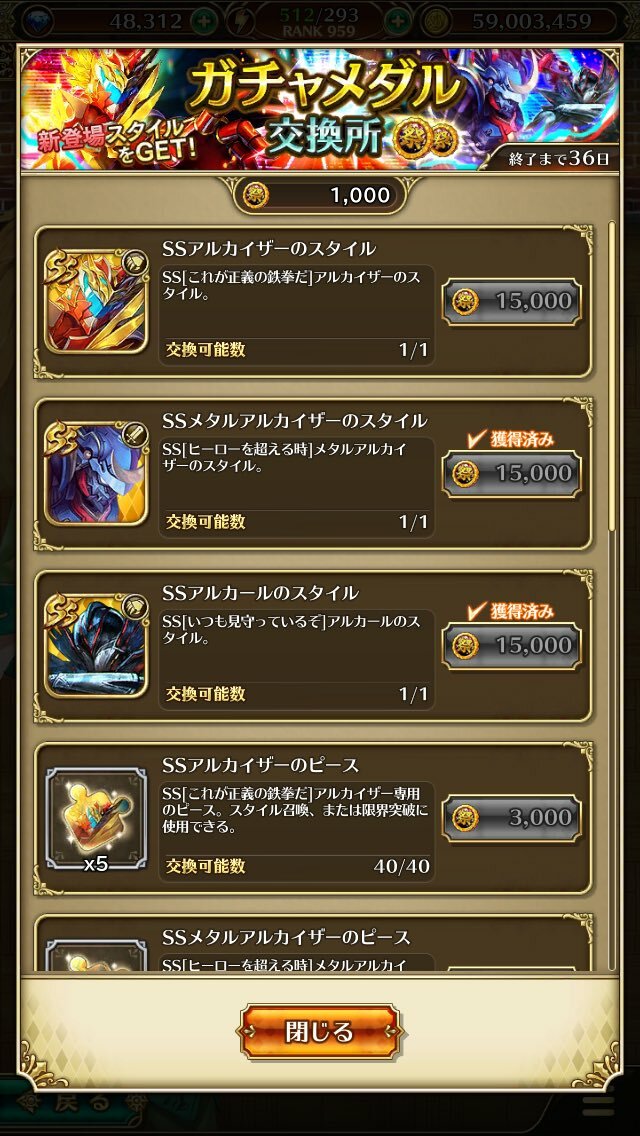Exchange 3,000 medals for SSアルカイザーのピース
Viewport: 640px width, 1136px height.
pyautogui.click(x=512, y=818)
